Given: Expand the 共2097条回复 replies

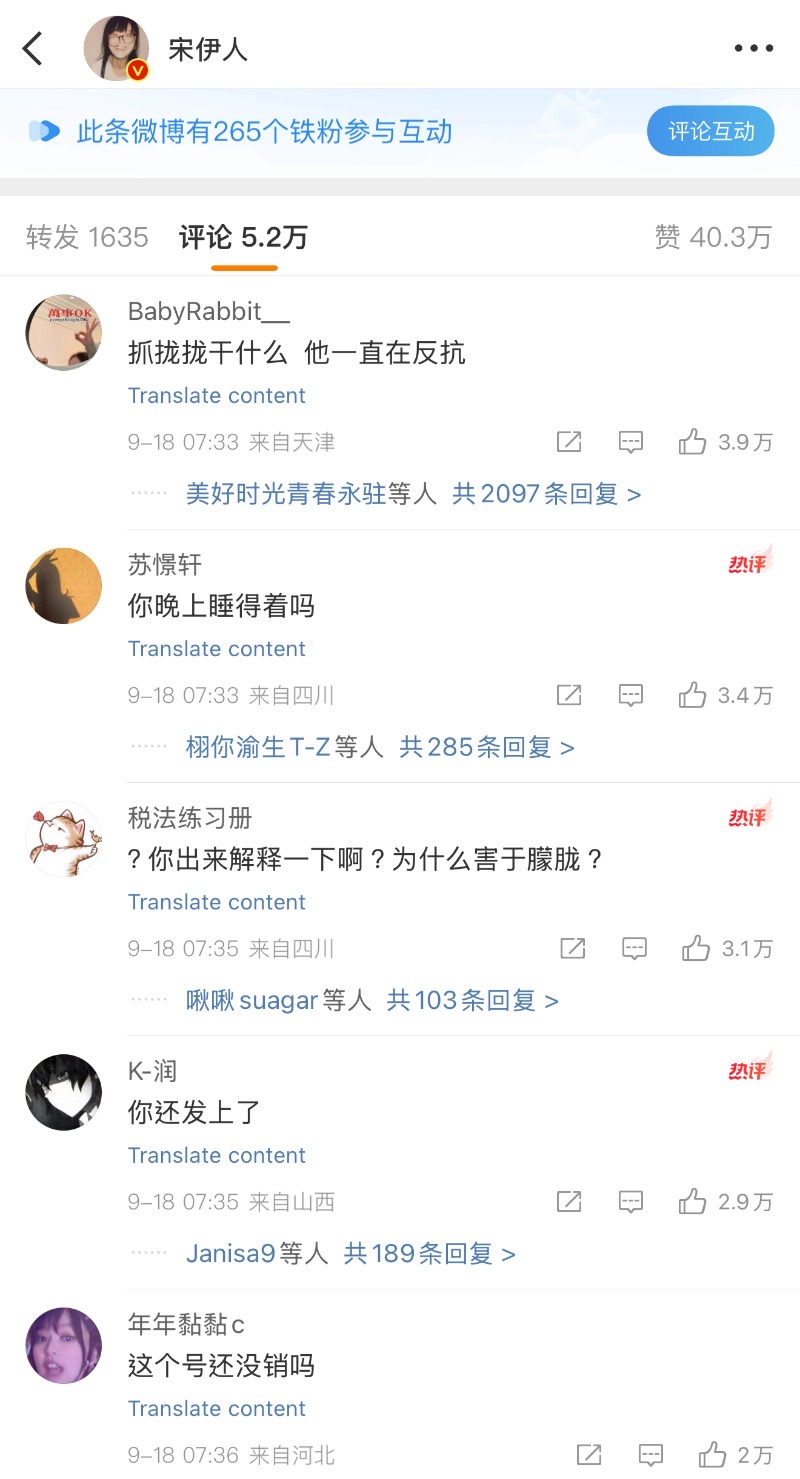Looking at the screenshot, I should [546, 494].
